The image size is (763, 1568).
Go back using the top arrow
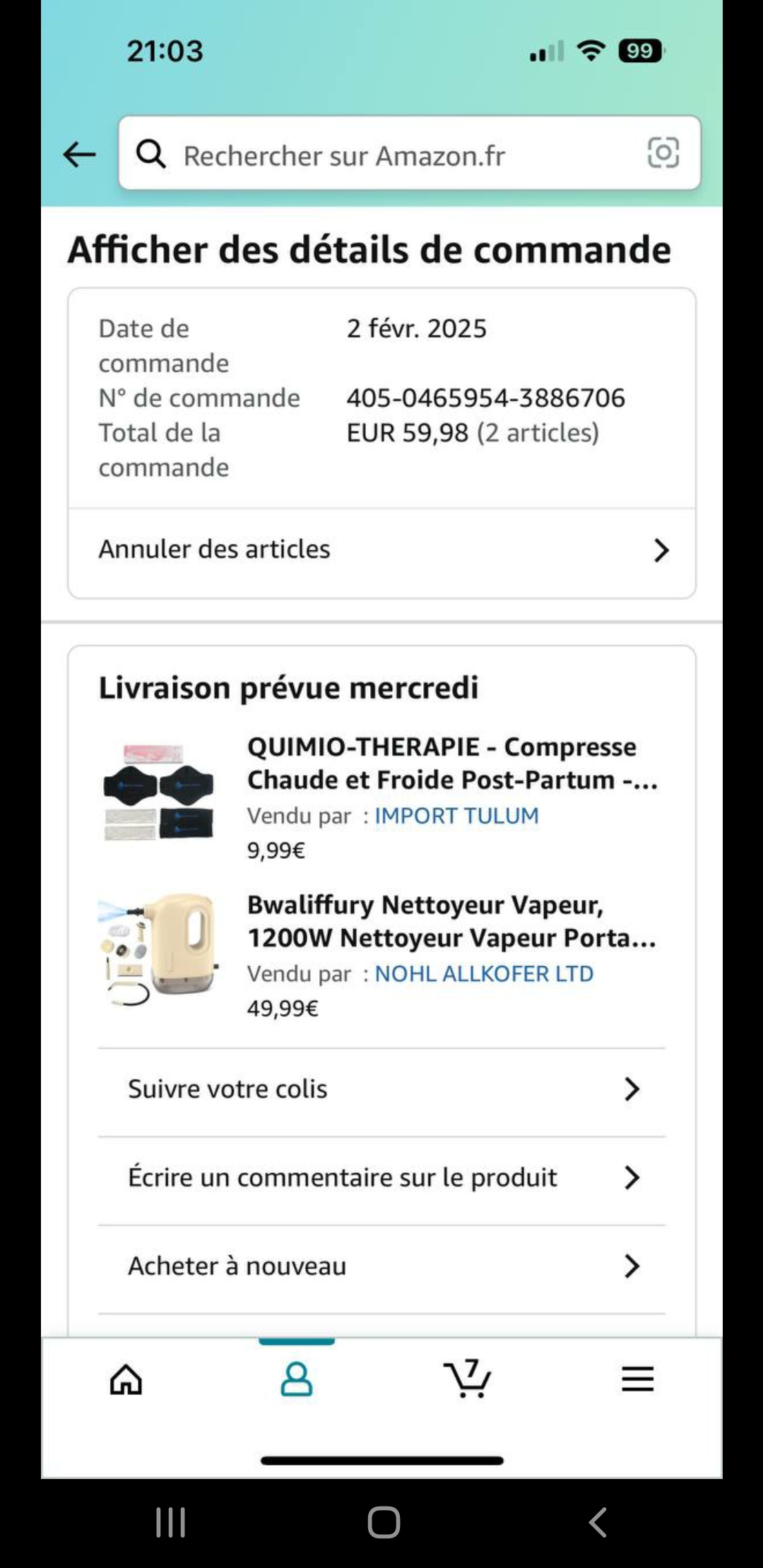[x=79, y=154]
